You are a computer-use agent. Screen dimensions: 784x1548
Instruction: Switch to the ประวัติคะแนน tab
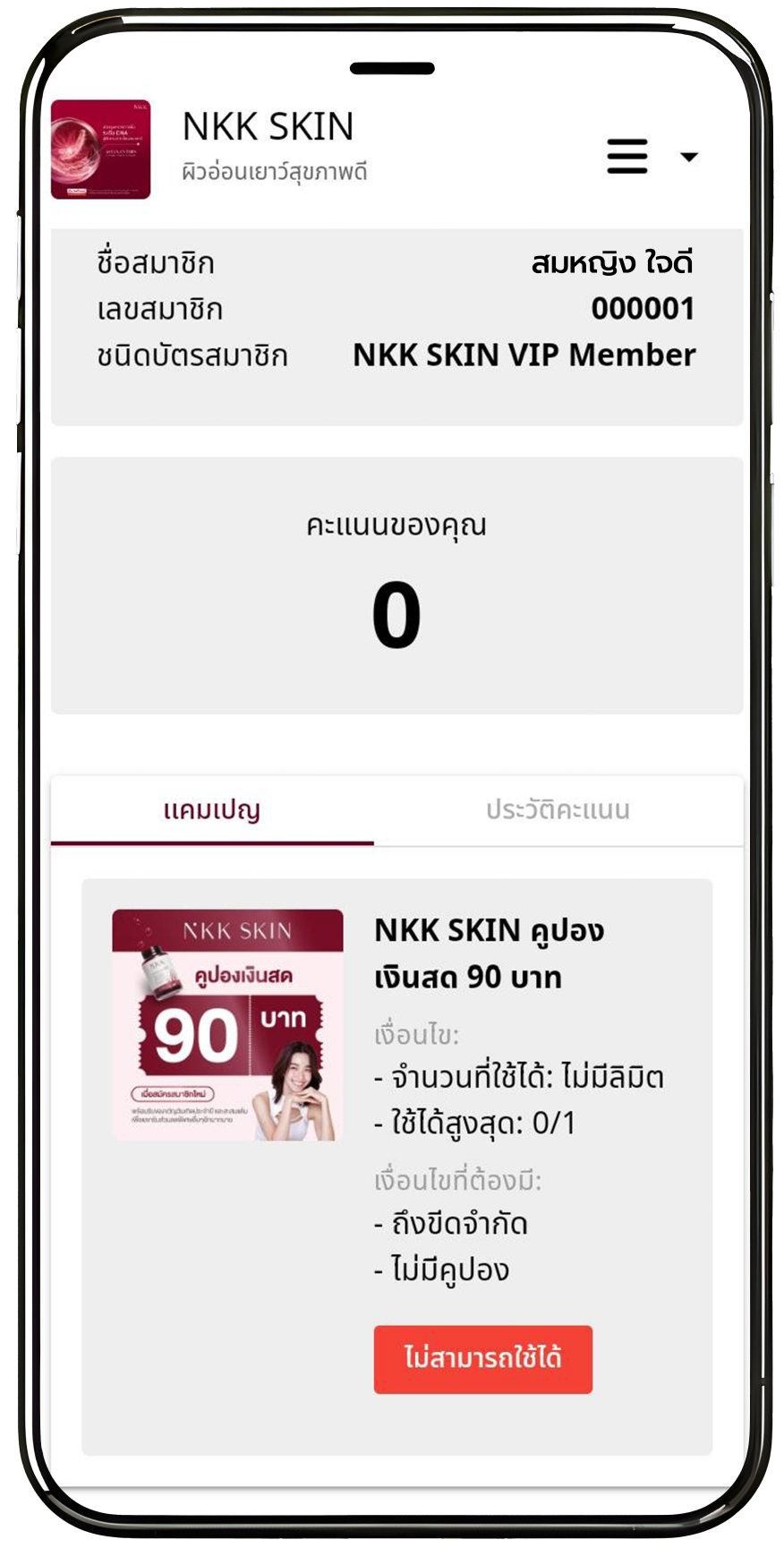pyautogui.click(x=558, y=810)
